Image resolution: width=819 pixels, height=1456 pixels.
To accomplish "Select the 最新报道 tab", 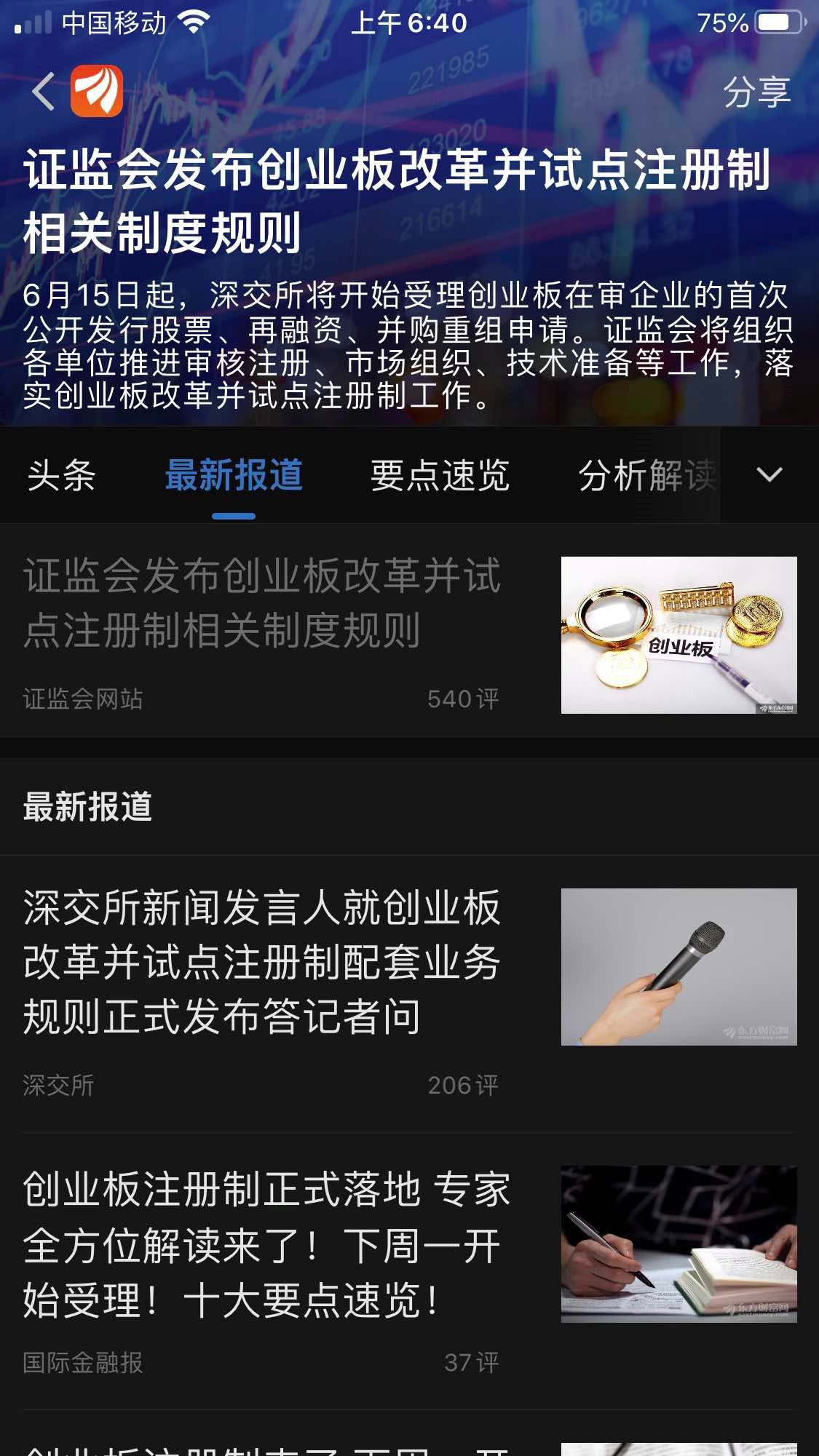I will click(x=234, y=476).
